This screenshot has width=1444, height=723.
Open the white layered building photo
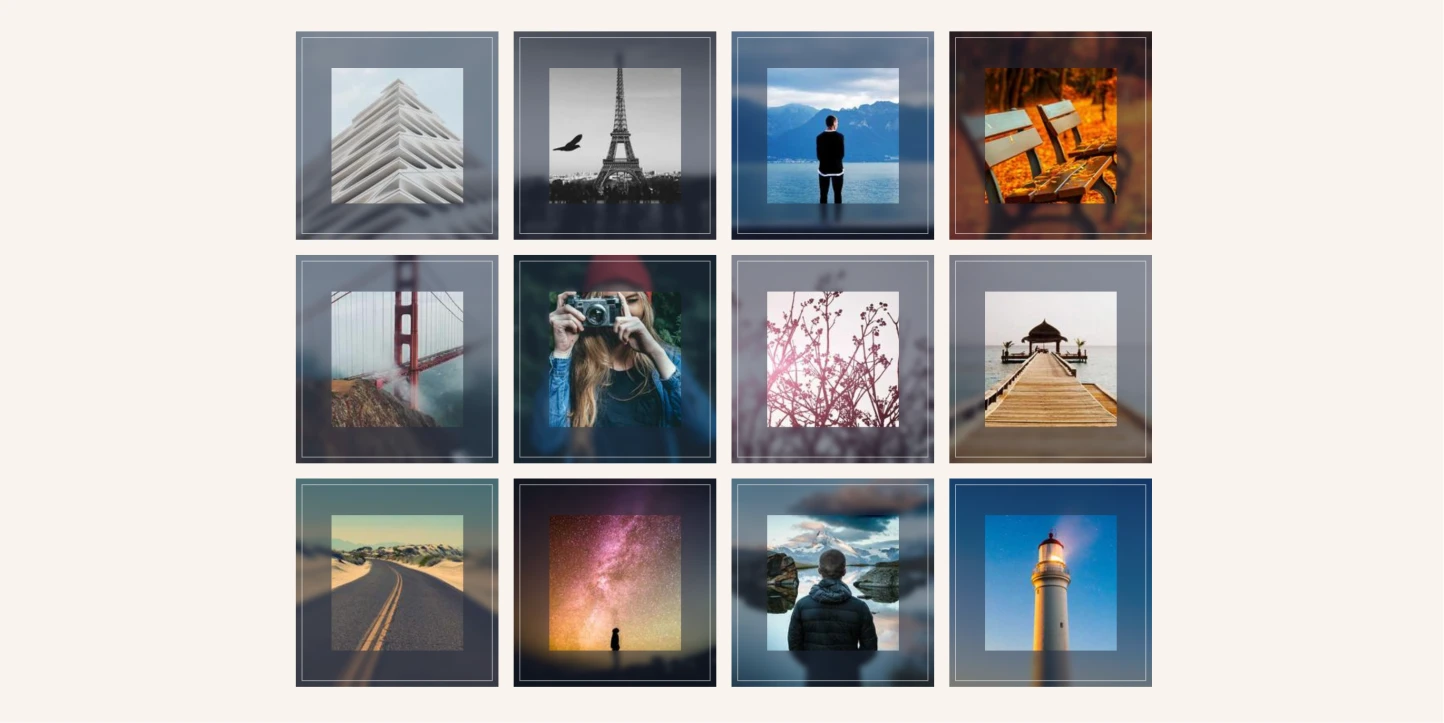[x=397, y=135]
